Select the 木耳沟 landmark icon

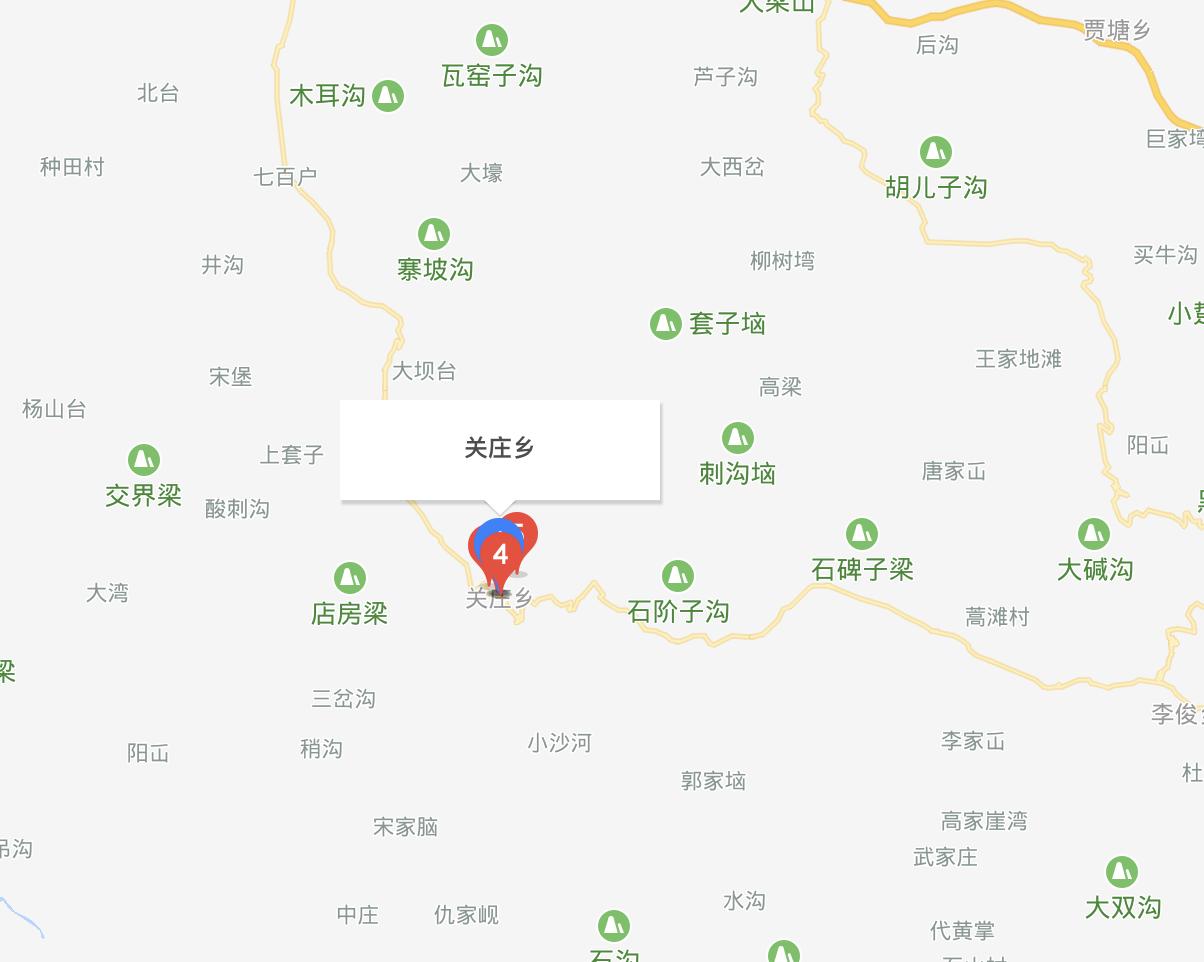point(387,96)
